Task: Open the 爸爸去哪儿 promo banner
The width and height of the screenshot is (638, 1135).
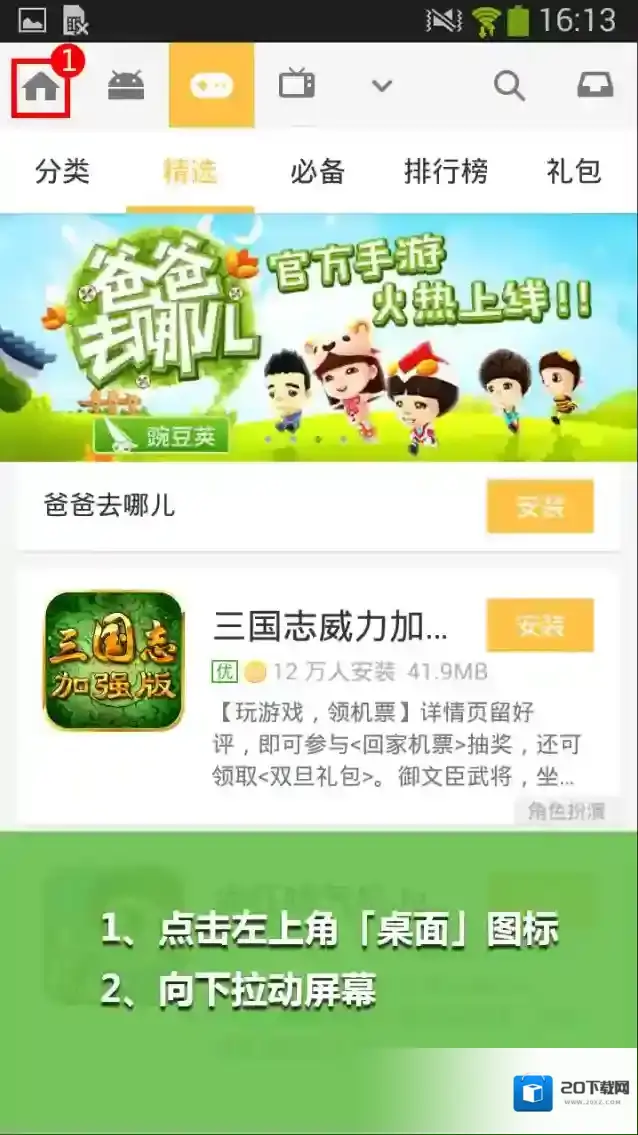Action: click(x=319, y=337)
